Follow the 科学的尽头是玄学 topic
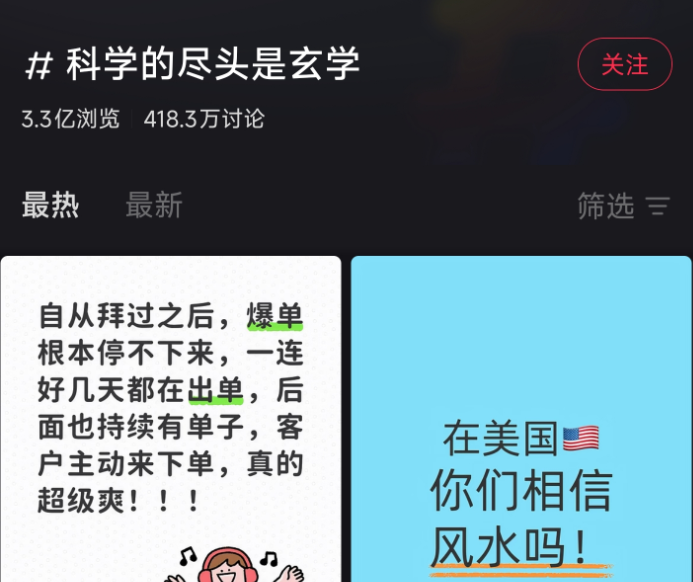This screenshot has width=693, height=582. [x=624, y=65]
